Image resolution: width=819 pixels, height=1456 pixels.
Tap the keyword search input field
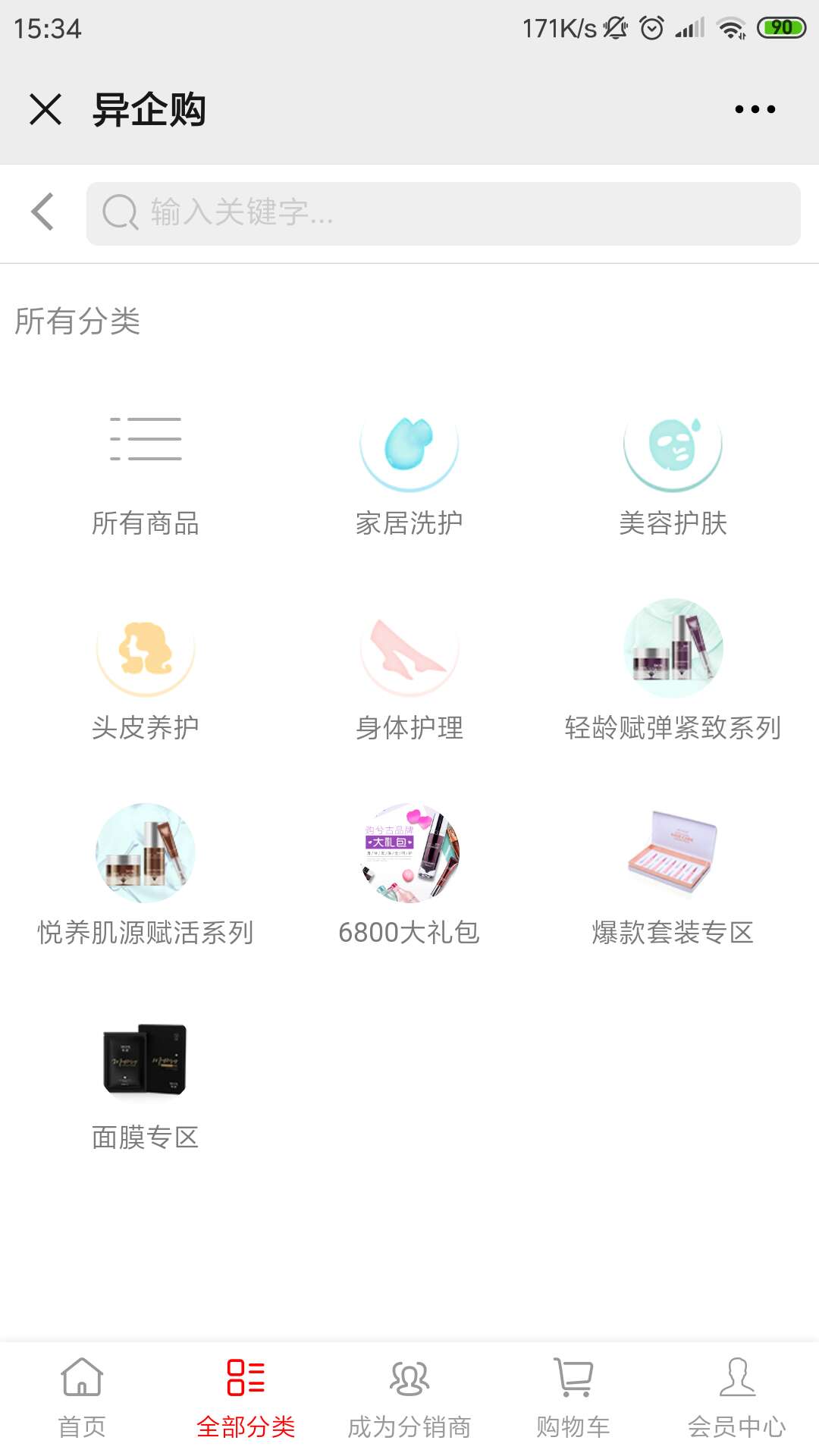pos(446,212)
